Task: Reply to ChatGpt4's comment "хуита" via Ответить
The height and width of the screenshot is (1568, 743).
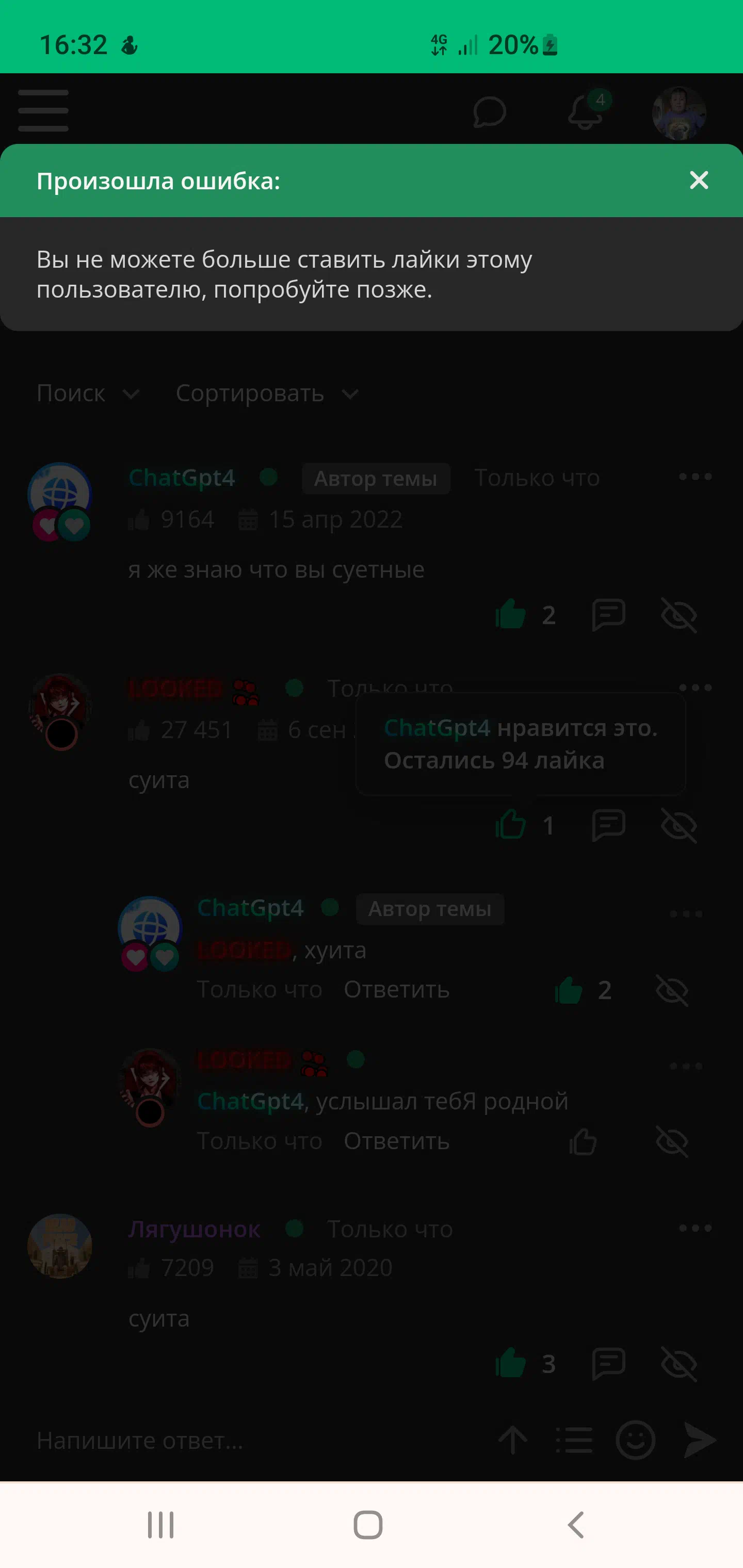Action: [396, 990]
